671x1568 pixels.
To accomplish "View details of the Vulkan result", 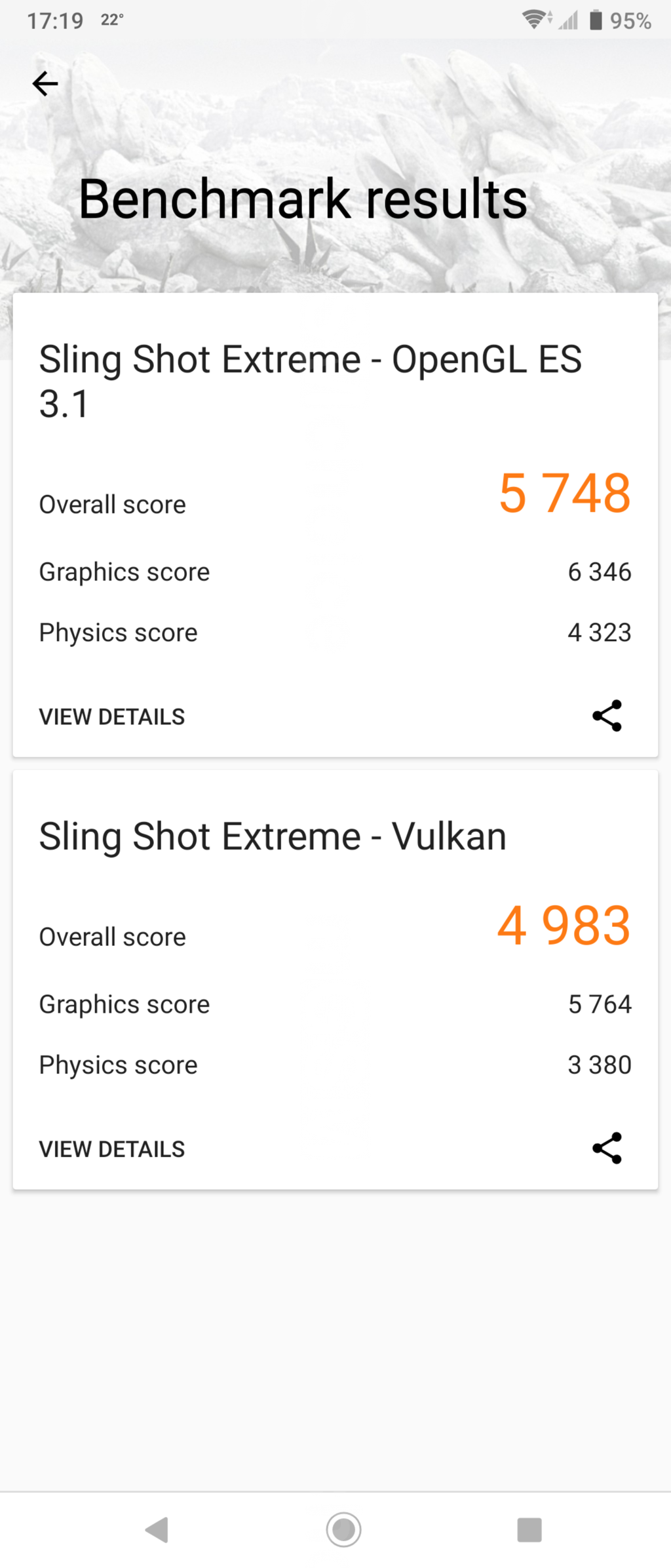I will [112, 1149].
